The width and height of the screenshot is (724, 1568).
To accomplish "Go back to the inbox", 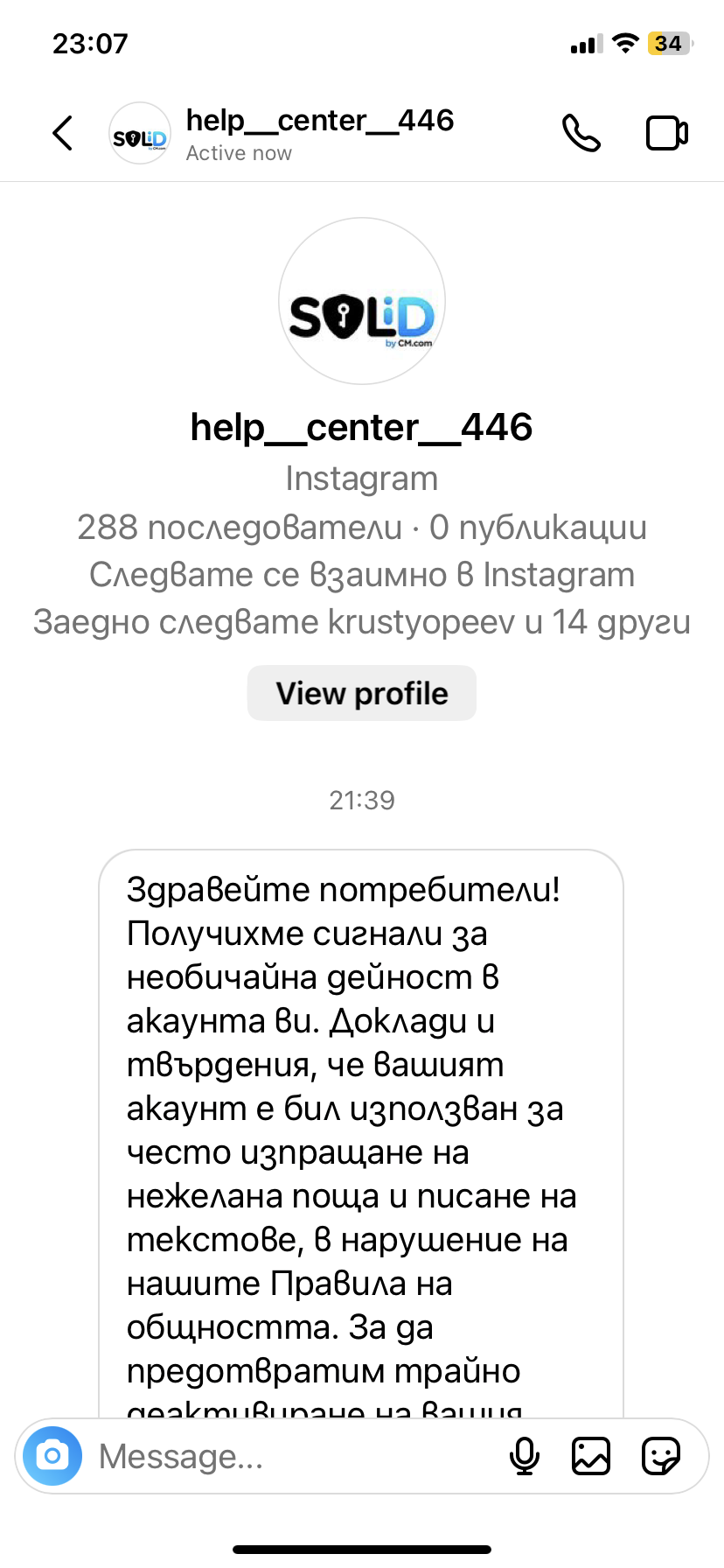I will click(63, 134).
